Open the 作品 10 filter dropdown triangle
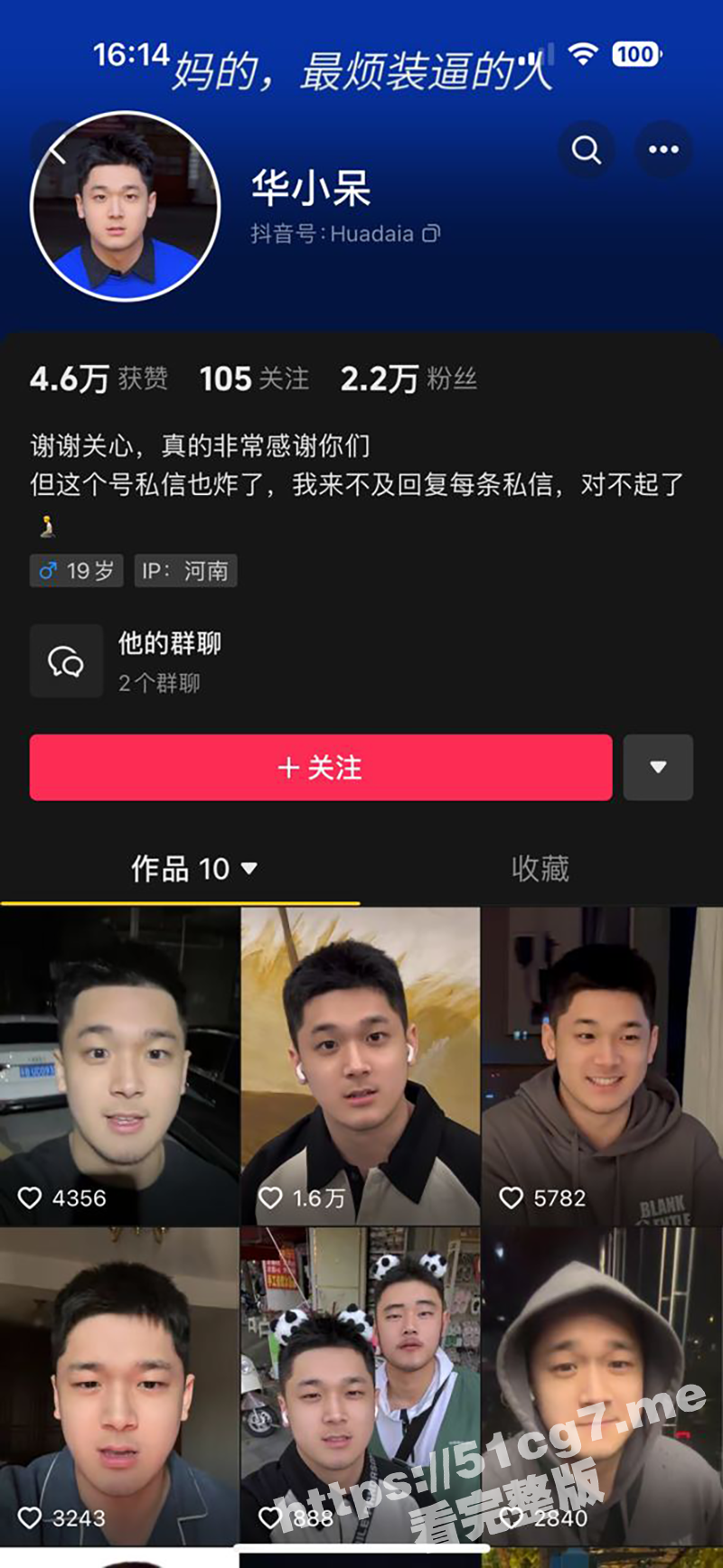Image resolution: width=723 pixels, height=1568 pixels. coord(250,869)
